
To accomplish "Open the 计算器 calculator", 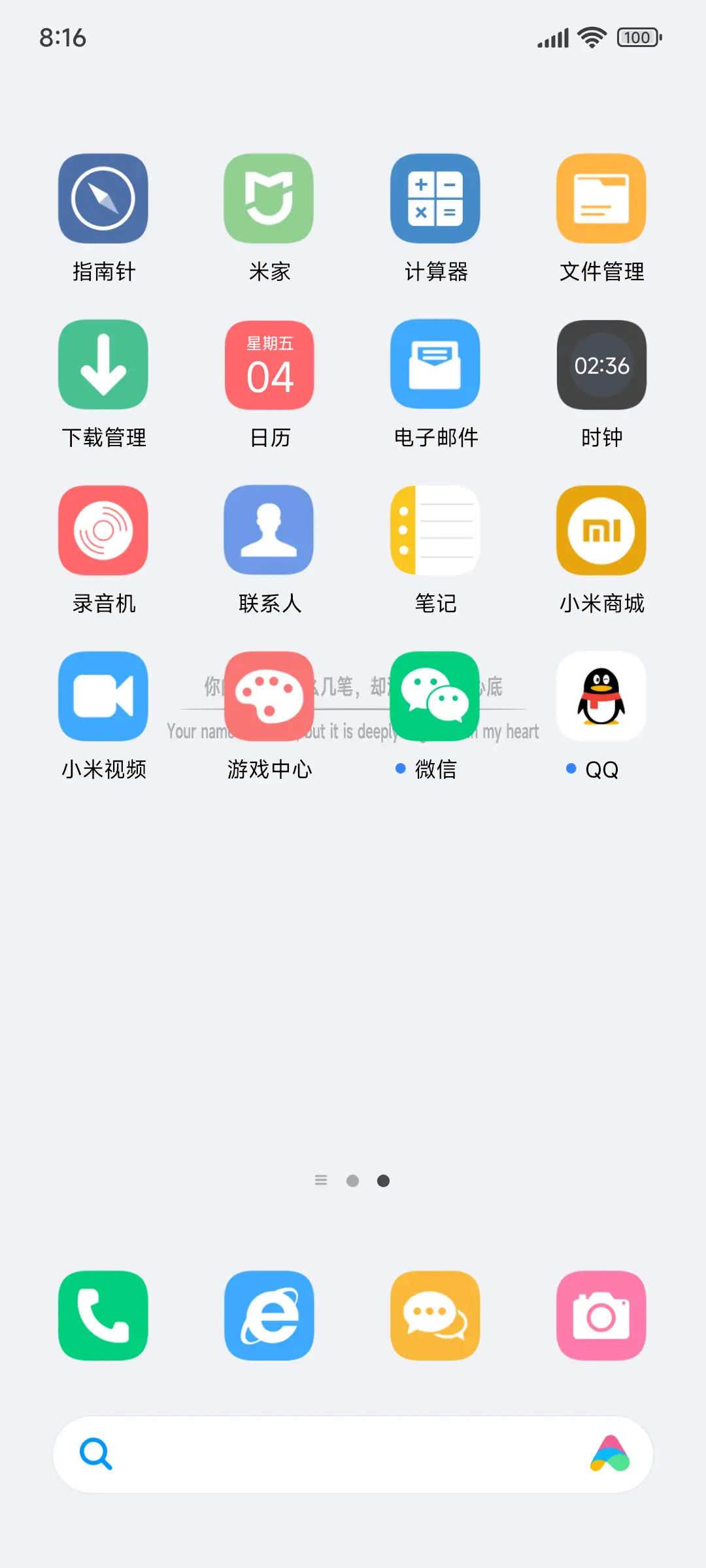I will point(435,199).
